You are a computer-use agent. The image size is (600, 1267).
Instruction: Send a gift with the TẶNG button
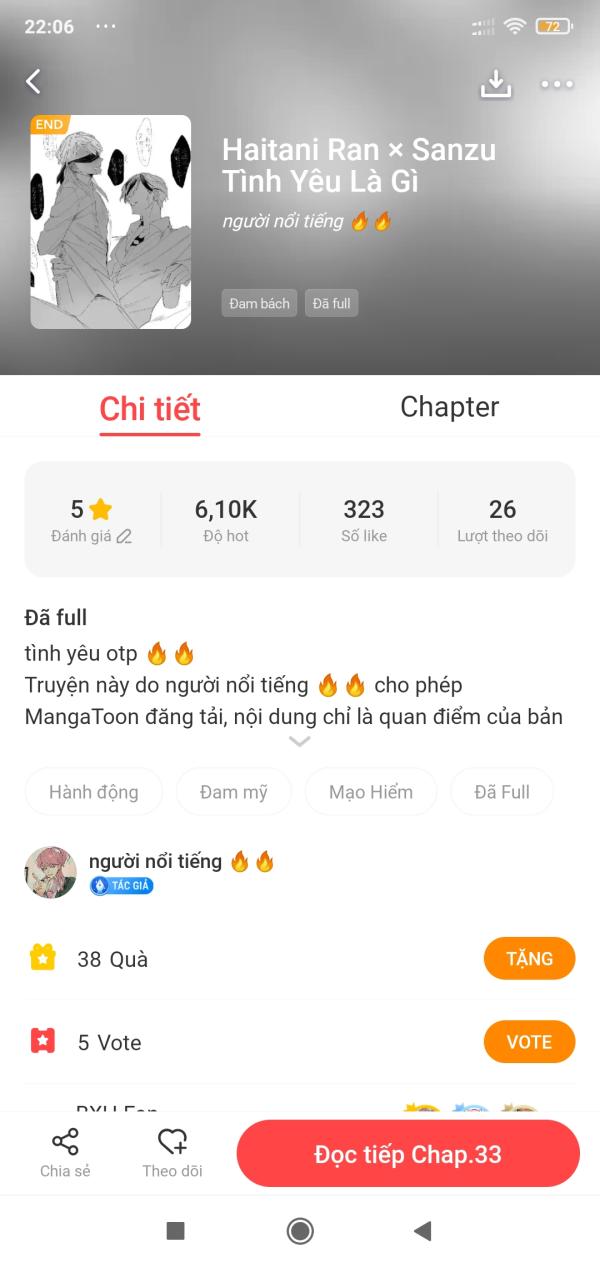click(x=529, y=958)
